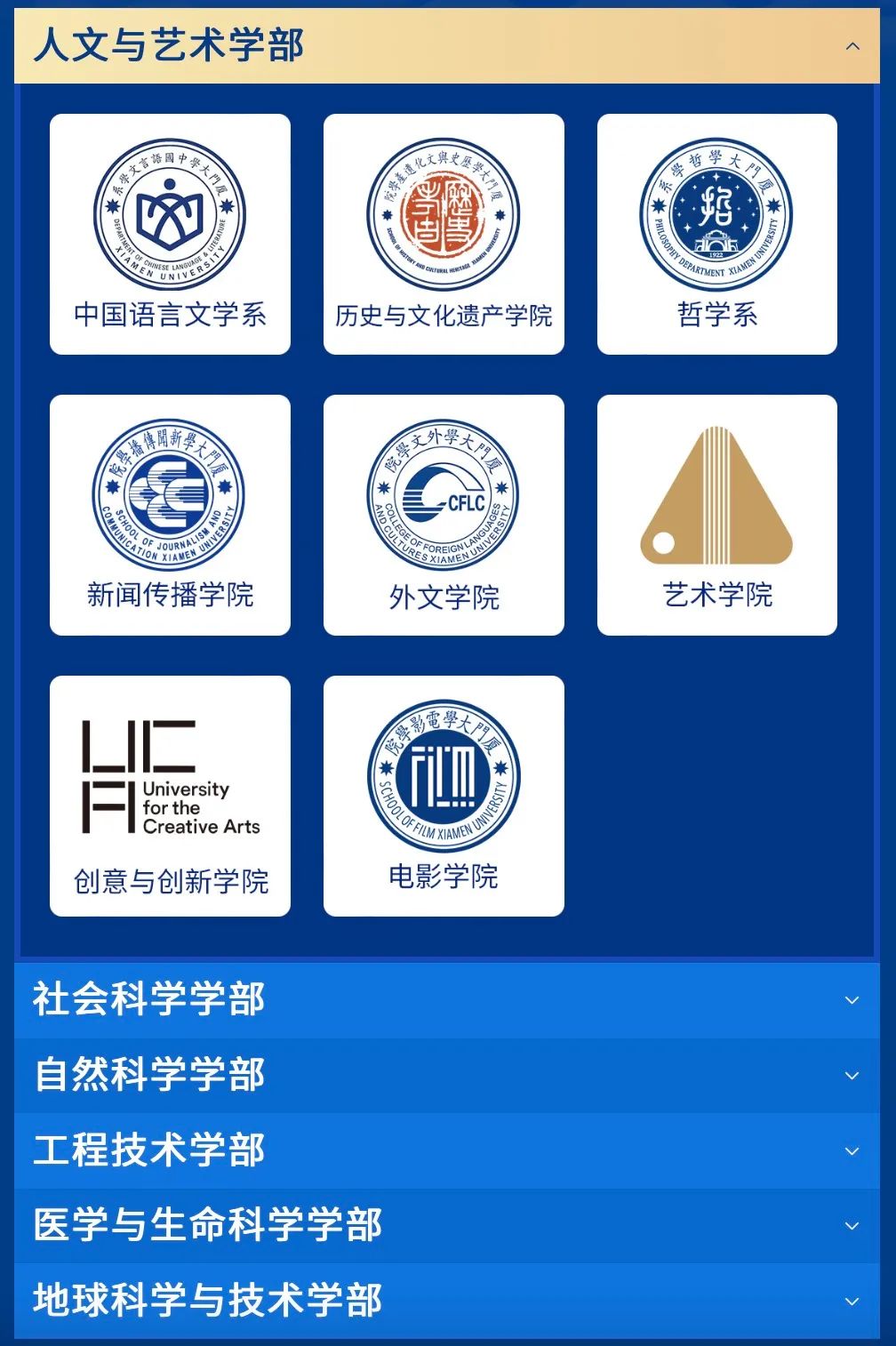Expand 自然科学学部
This screenshot has height=1346, width=896.
coord(851,1075)
